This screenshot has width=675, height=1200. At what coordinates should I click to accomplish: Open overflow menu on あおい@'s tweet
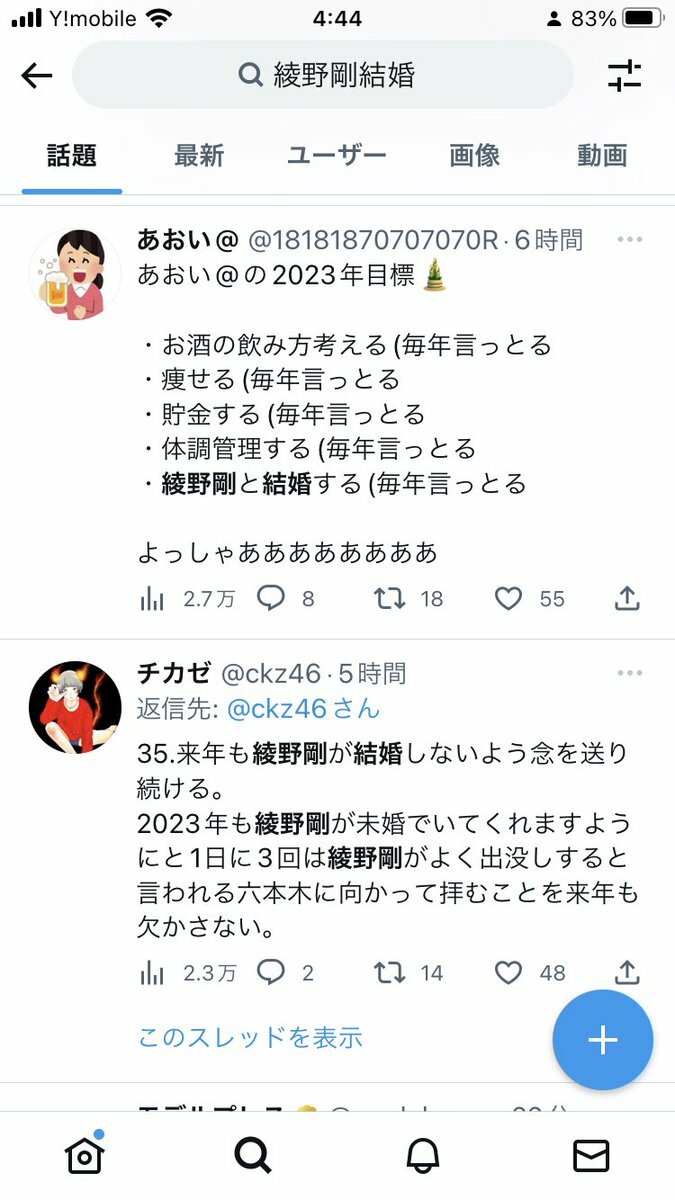tap(629, 240)
